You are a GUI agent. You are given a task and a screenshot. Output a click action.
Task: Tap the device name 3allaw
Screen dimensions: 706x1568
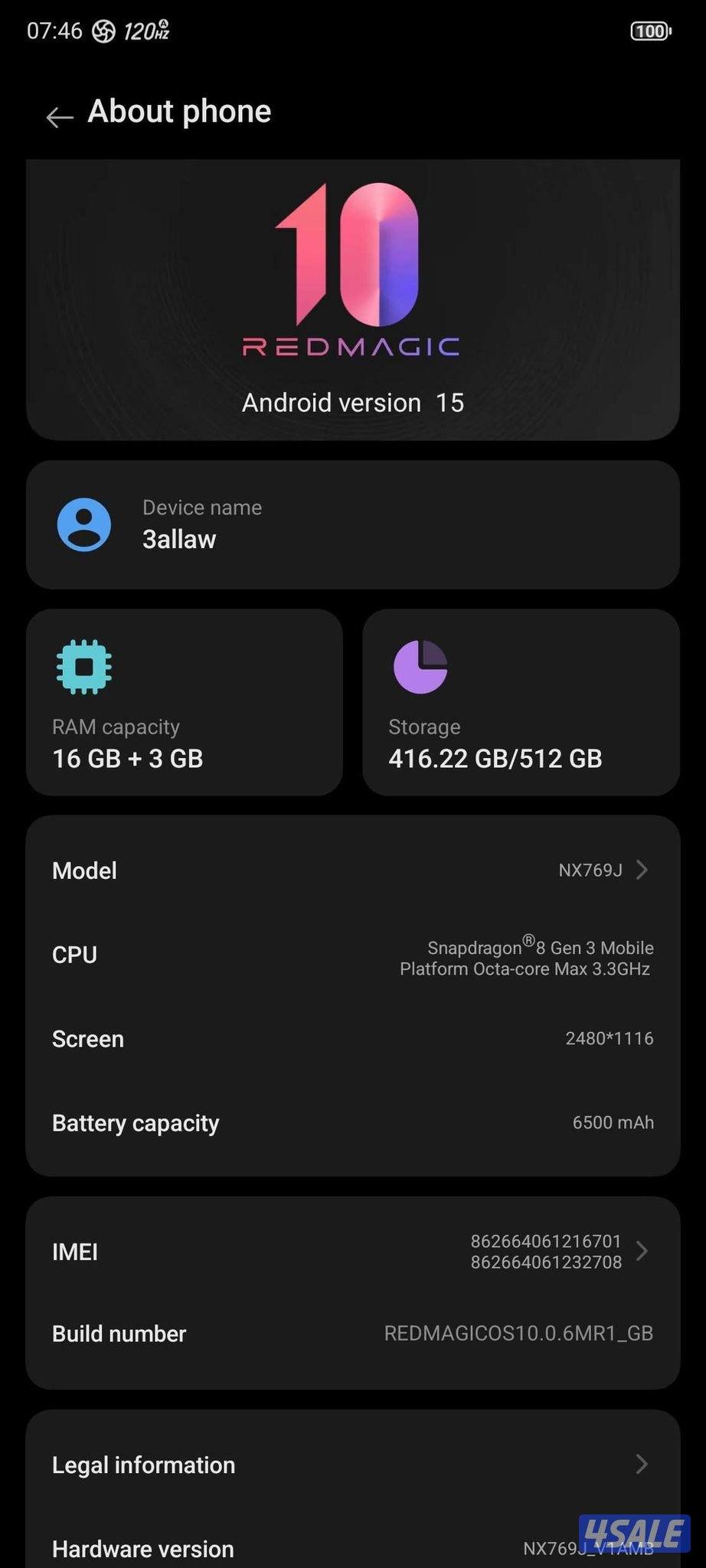point(179,538)
